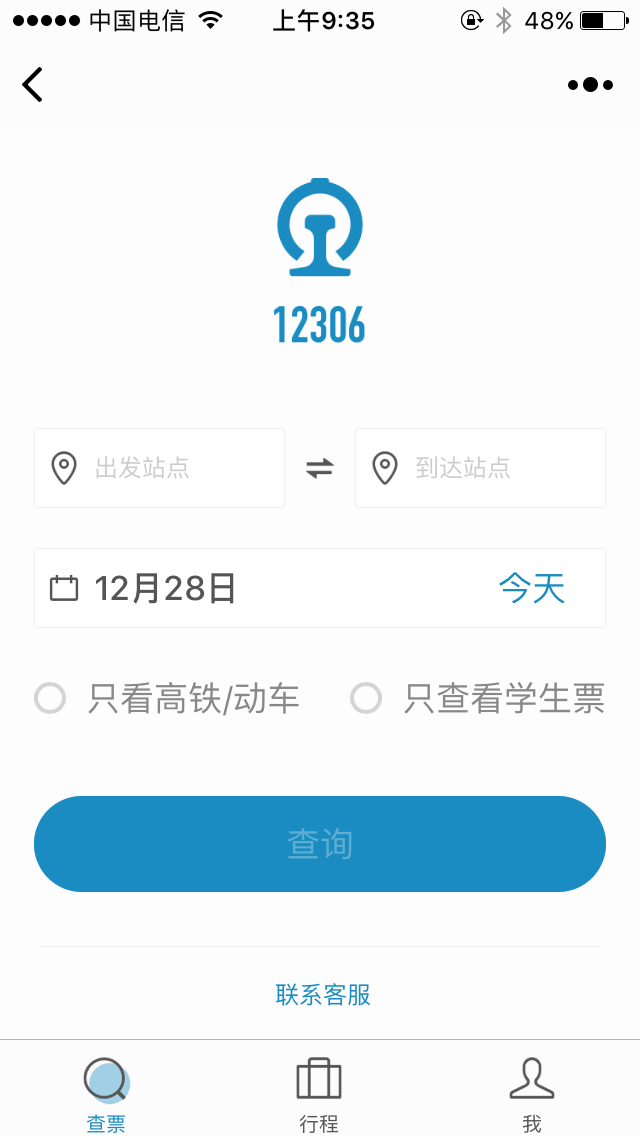The image size is (640, 1136).
Task: Enable 只查看学生票 option
Action: 478,699
